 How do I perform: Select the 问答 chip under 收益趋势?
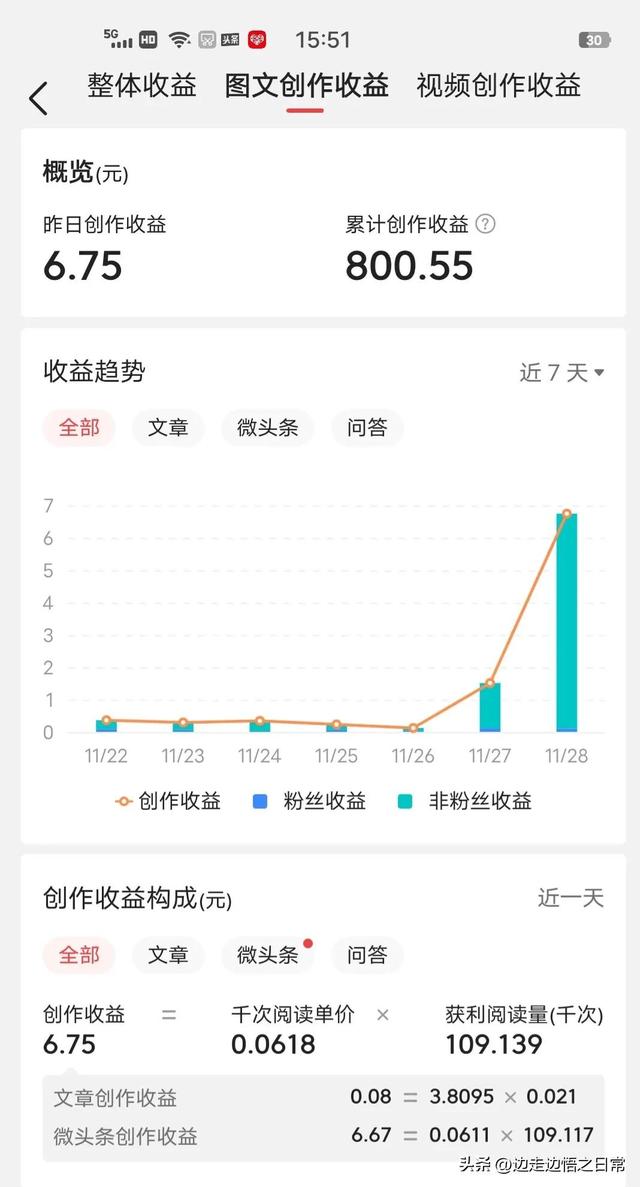(x=367, y=428)
